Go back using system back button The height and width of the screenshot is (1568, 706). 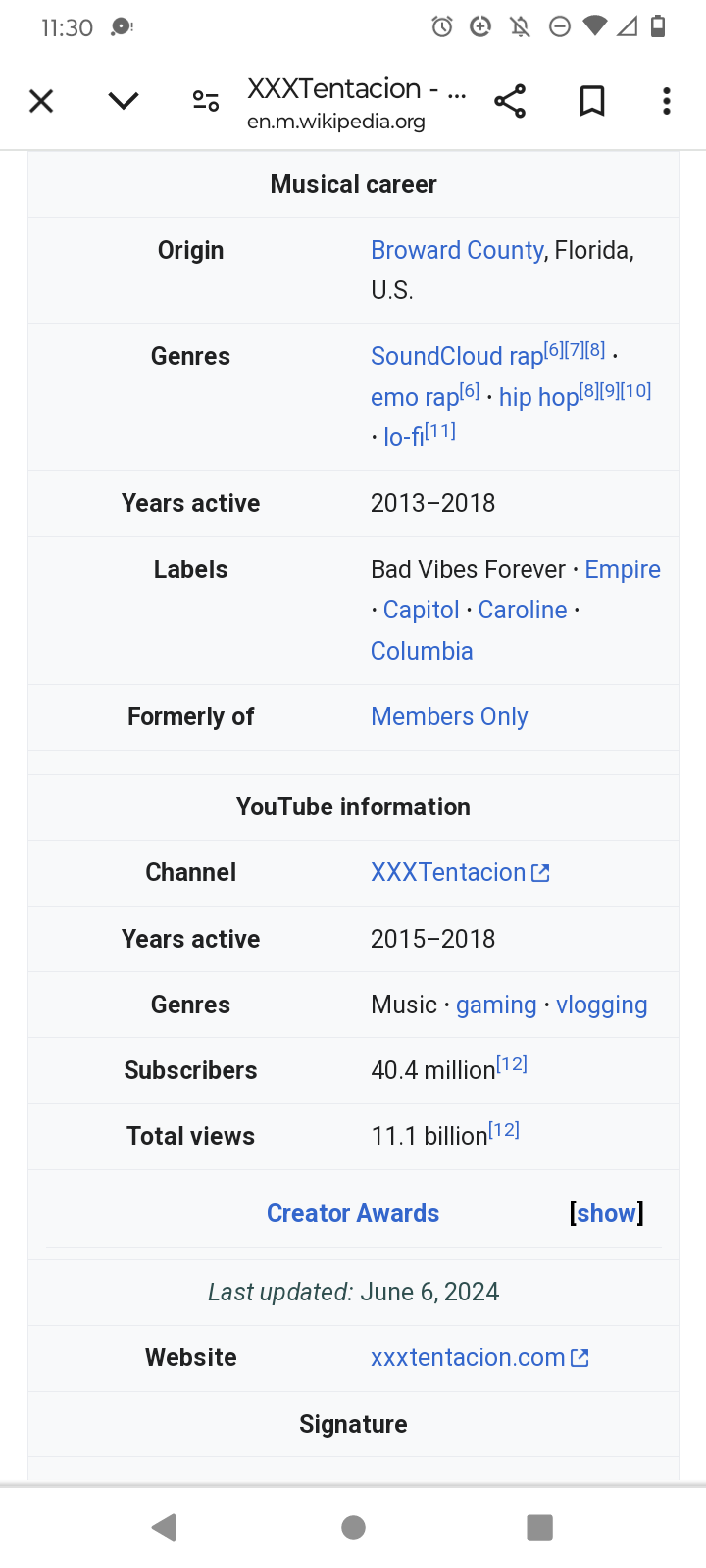[165, 1526]
